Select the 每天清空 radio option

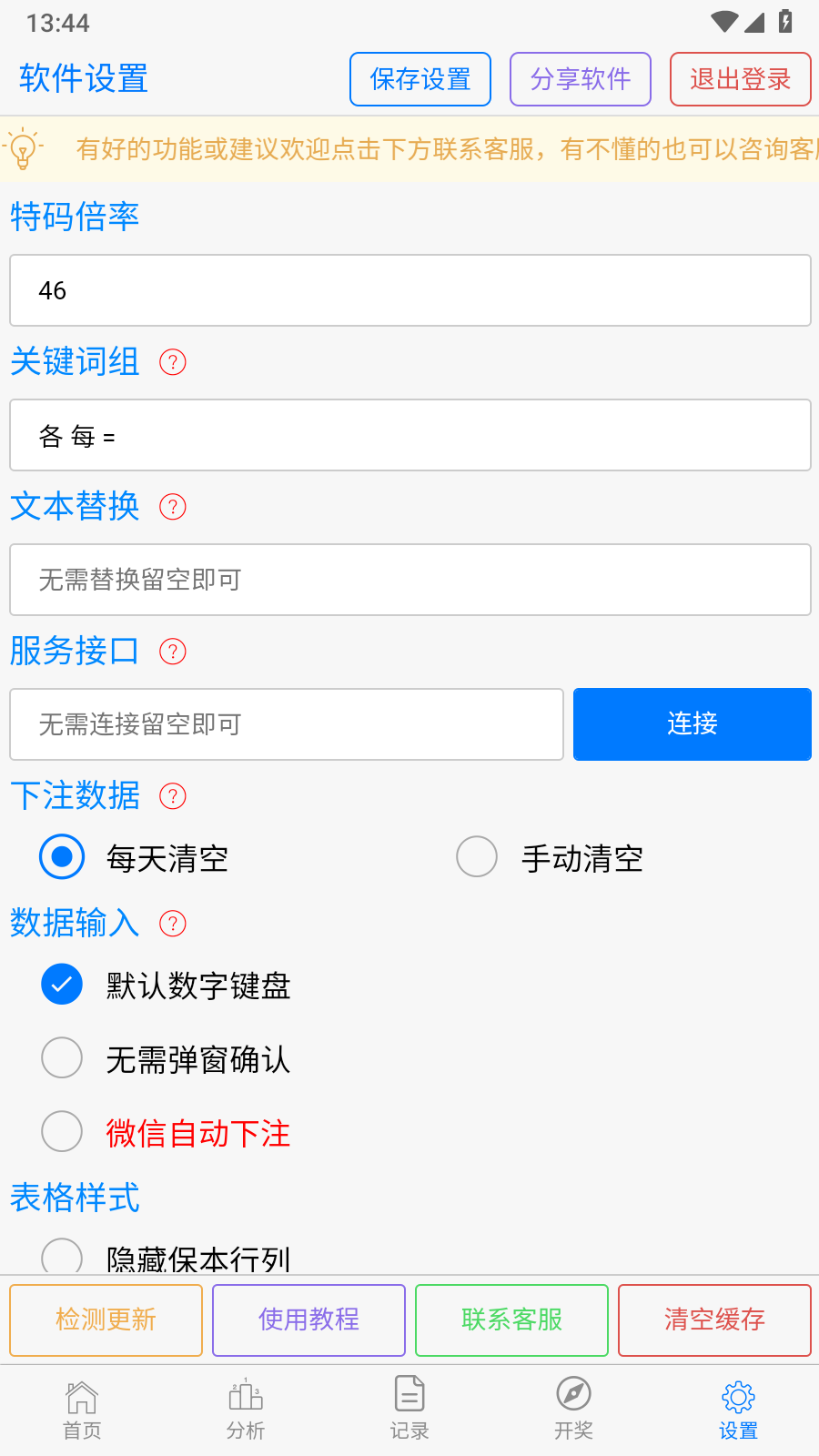pos(61,856)
